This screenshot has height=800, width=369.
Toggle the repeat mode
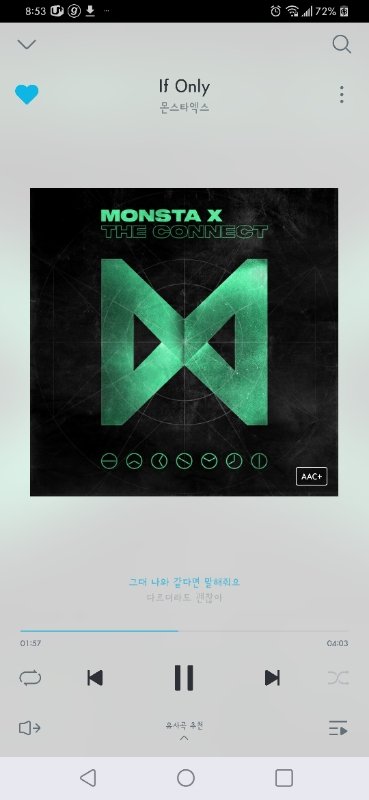[30, 678]
